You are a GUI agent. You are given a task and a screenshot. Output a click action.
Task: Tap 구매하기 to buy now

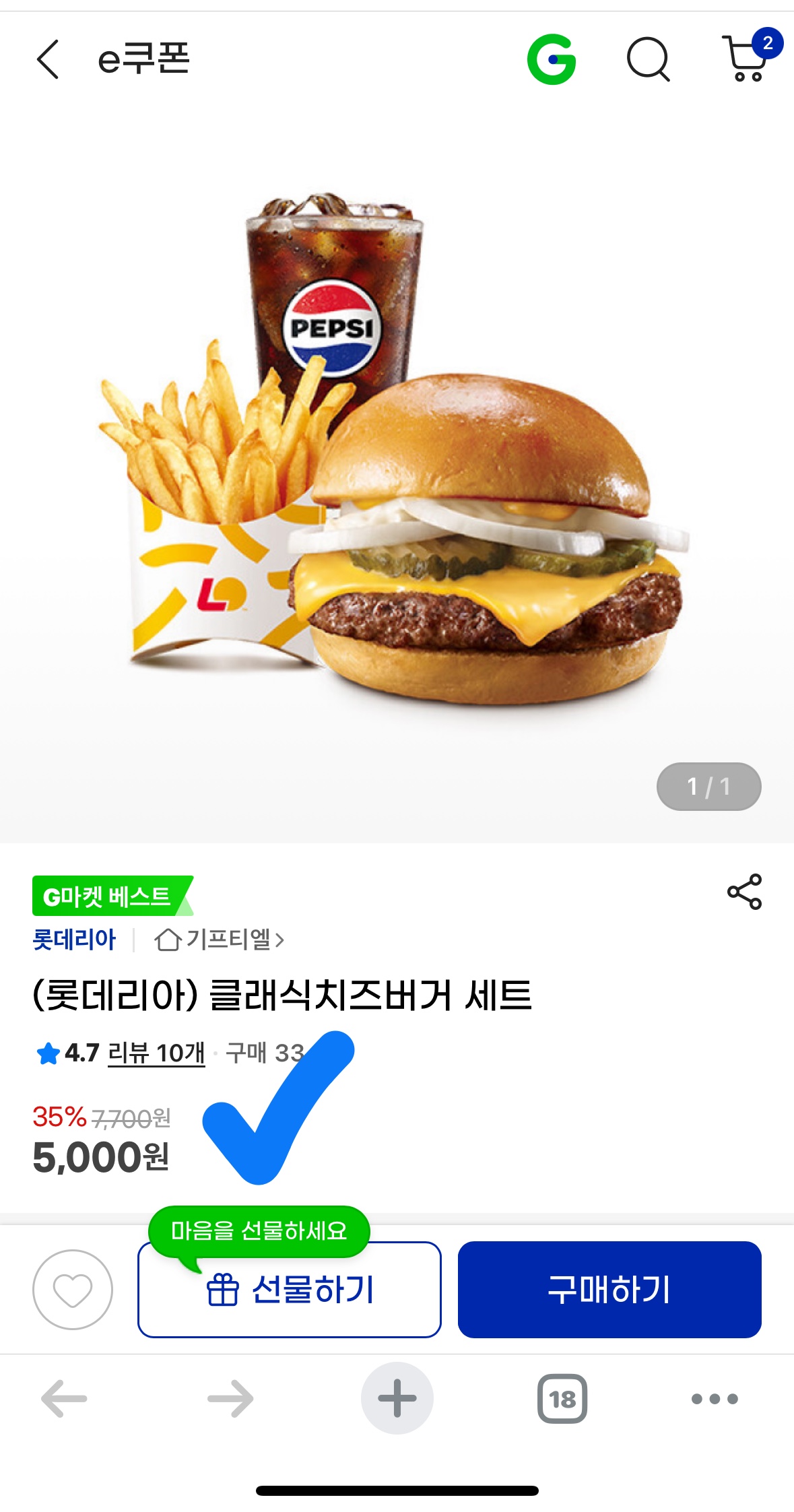point(609,1290)
